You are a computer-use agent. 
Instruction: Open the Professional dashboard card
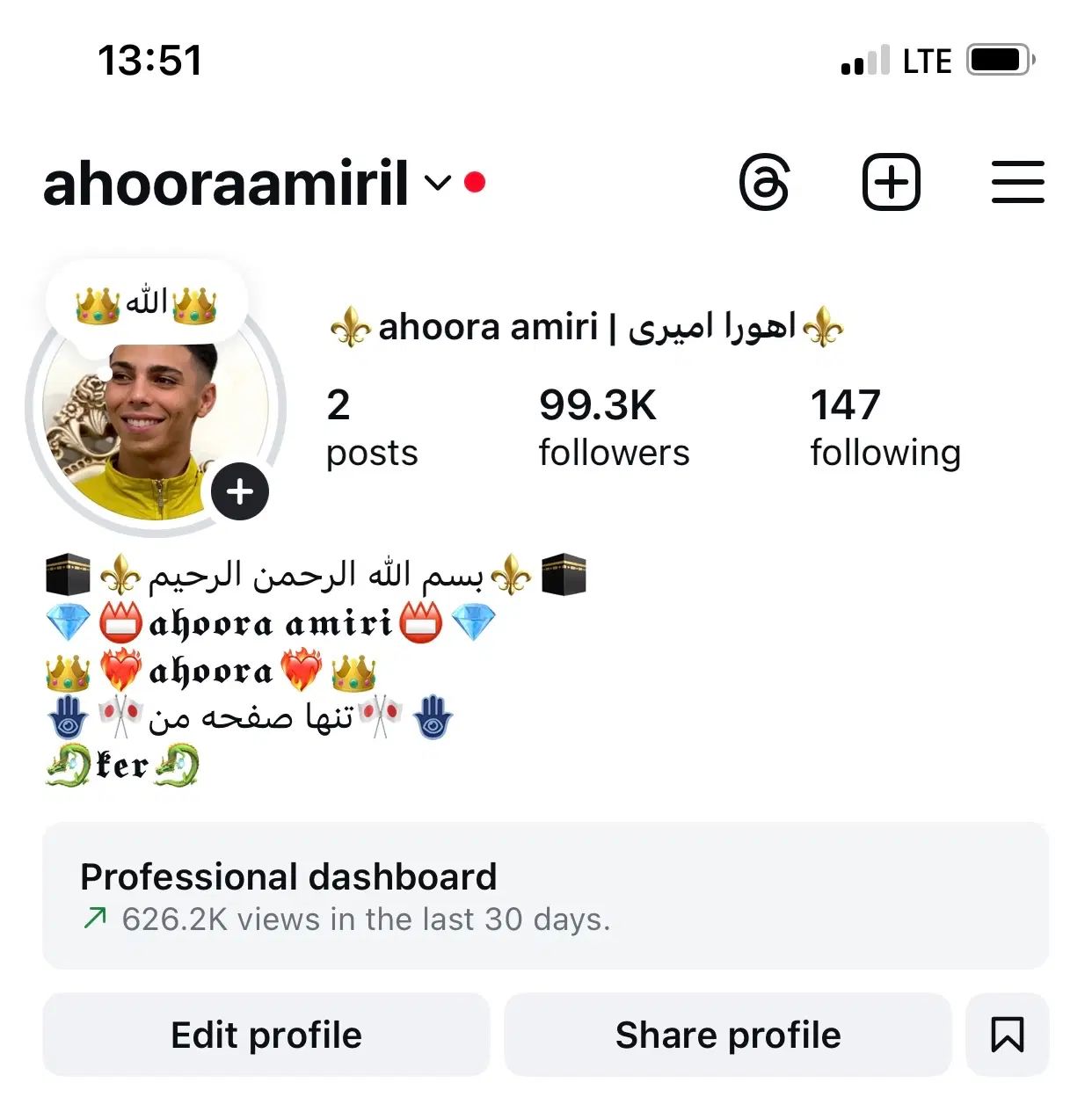tap(545, 896)
